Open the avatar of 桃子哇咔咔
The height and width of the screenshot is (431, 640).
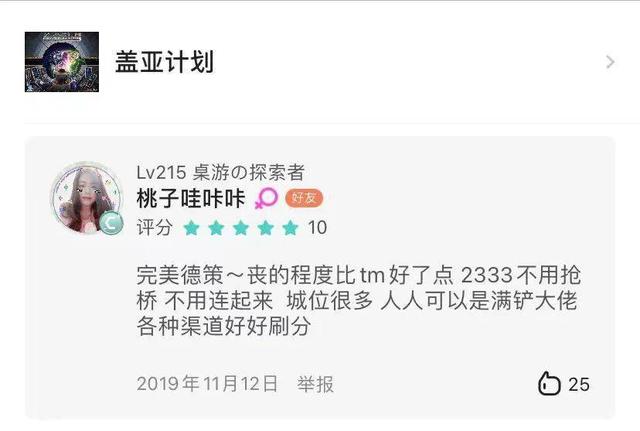click(x=87, y=198)
